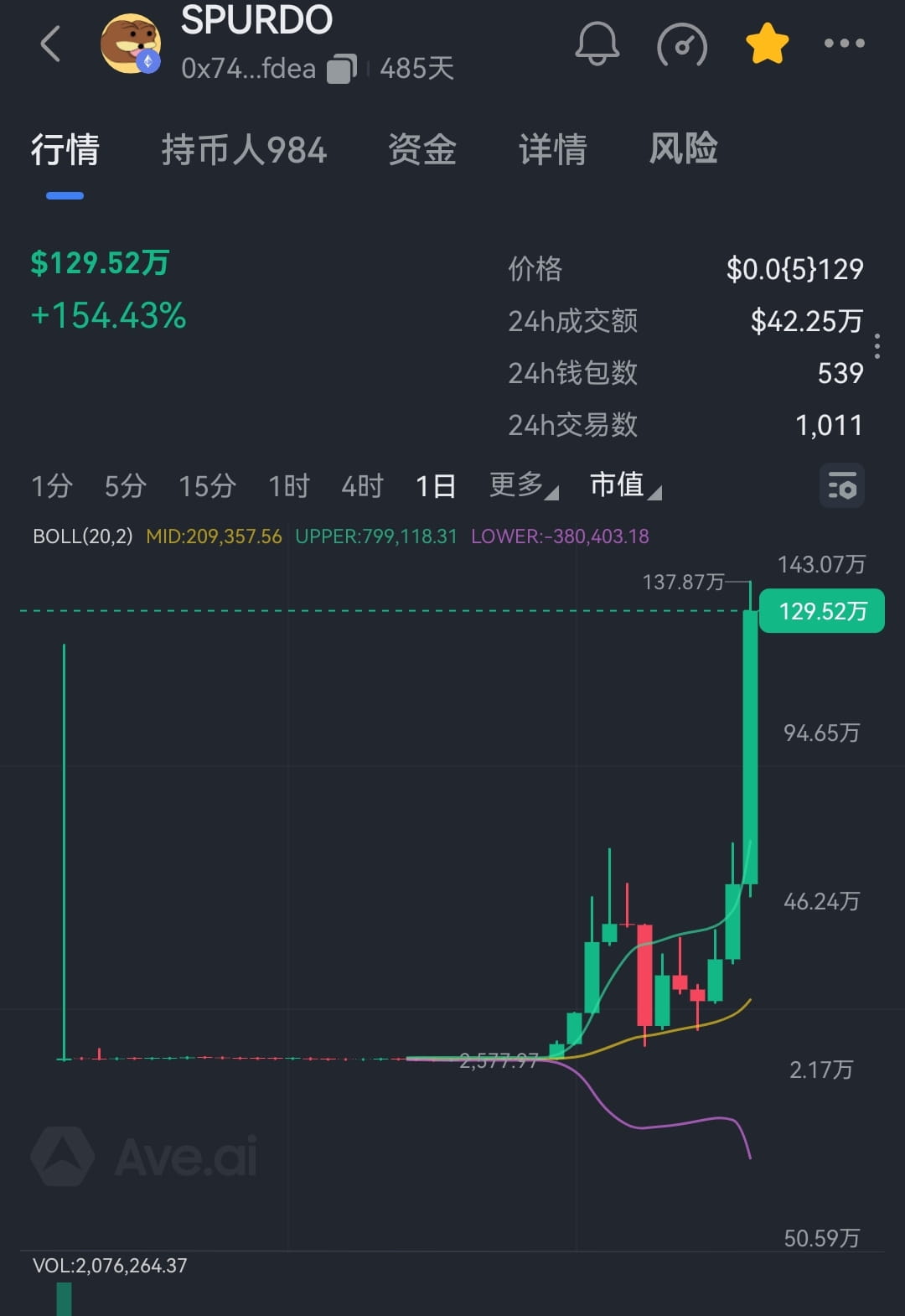Select the 1分 chart interval
The image size is (905, 1316).
pyautogui.click(x=52, y=485)
